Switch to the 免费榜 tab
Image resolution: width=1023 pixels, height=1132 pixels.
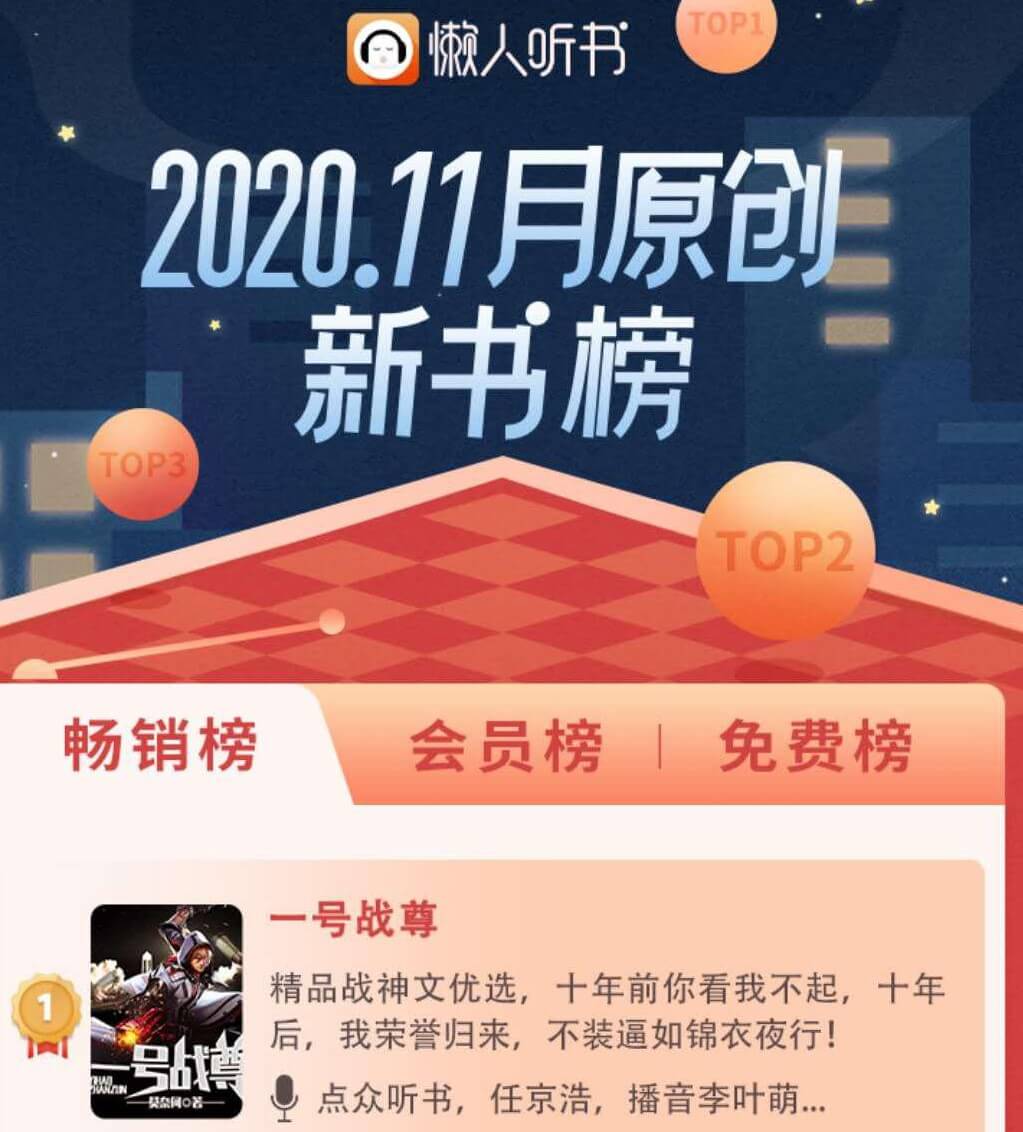[815, 747]
